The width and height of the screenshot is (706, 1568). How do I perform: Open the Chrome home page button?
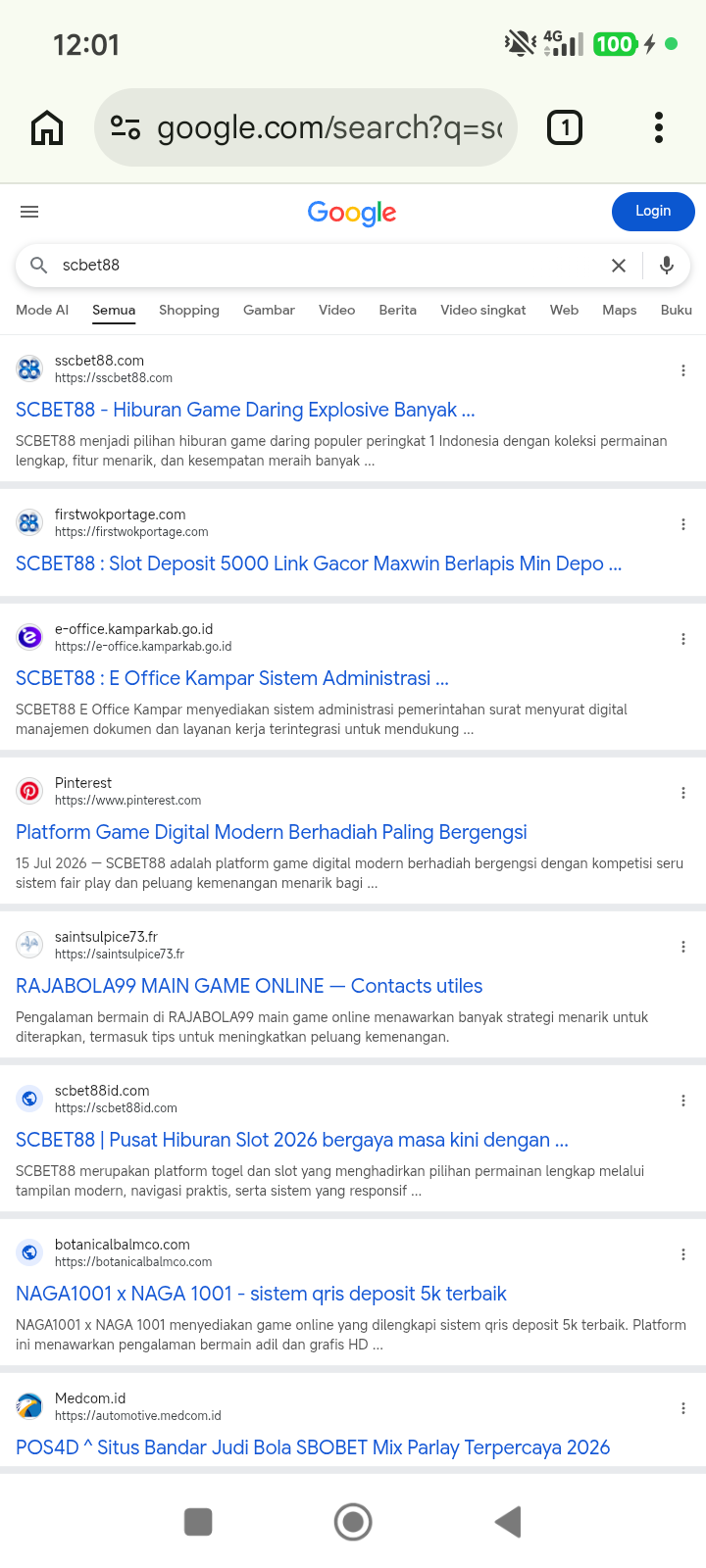tap(47, 127)
